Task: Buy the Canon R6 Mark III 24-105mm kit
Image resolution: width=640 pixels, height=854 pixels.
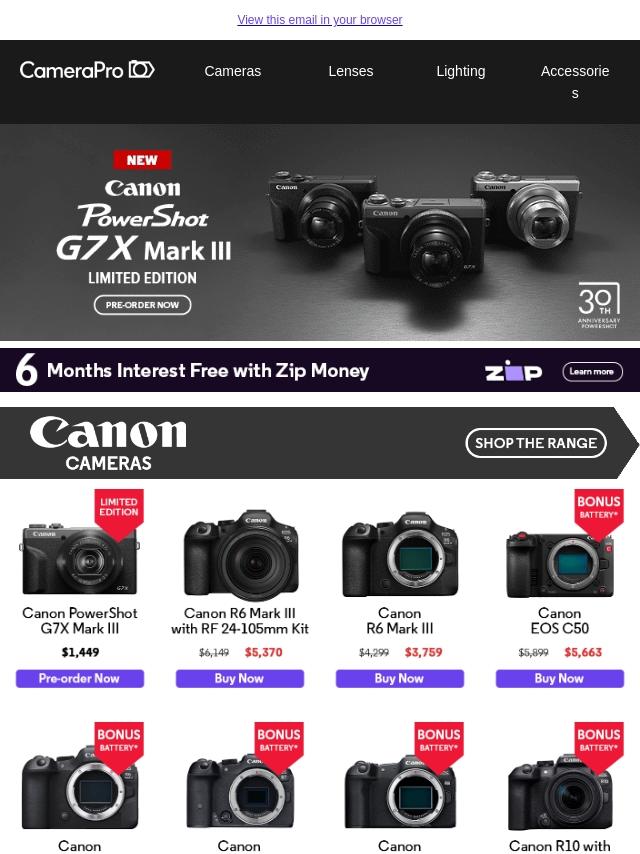Action: click(x=240, y=678)
